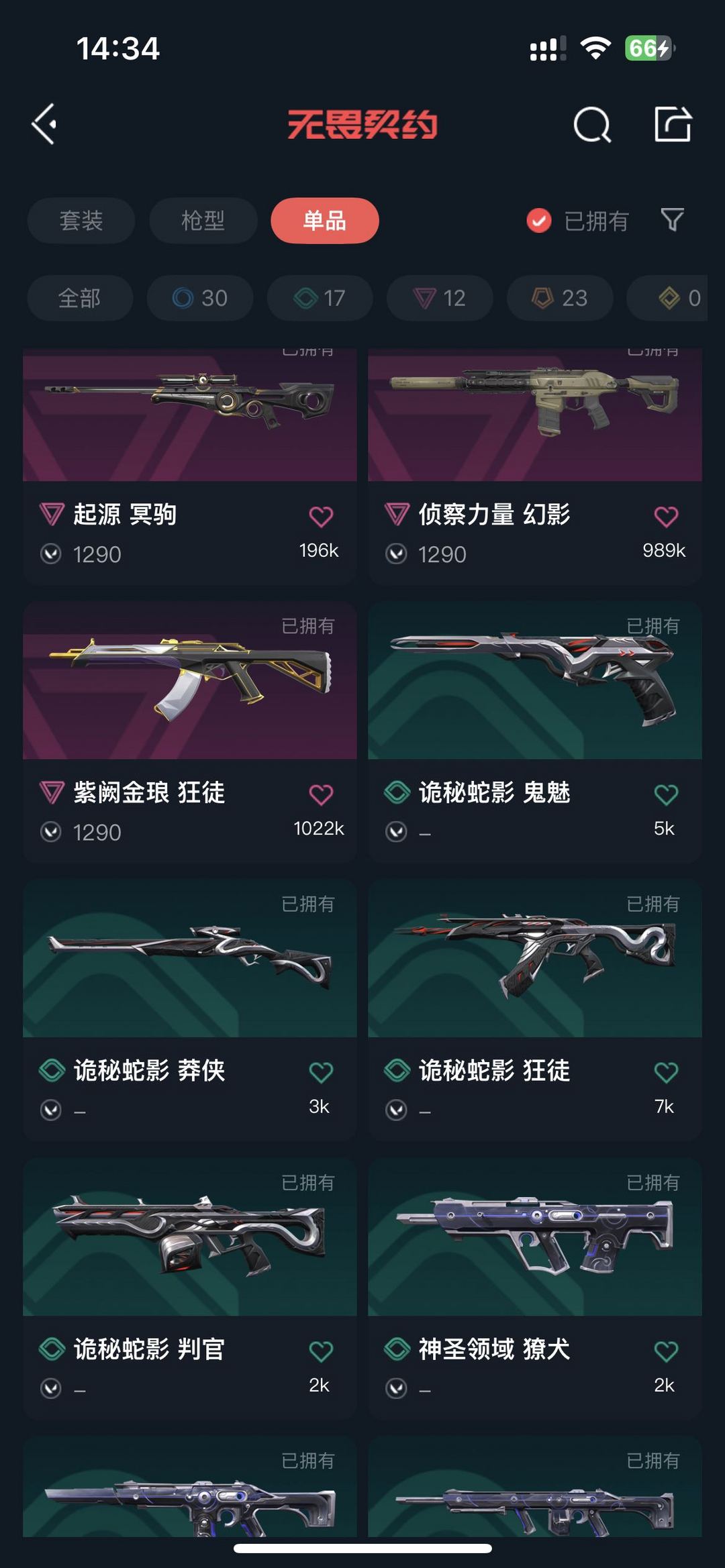Switch to the 枪型 tab
Viewport: 725px width, 1568px height.
pyautogui.click(x=203, y=221)
